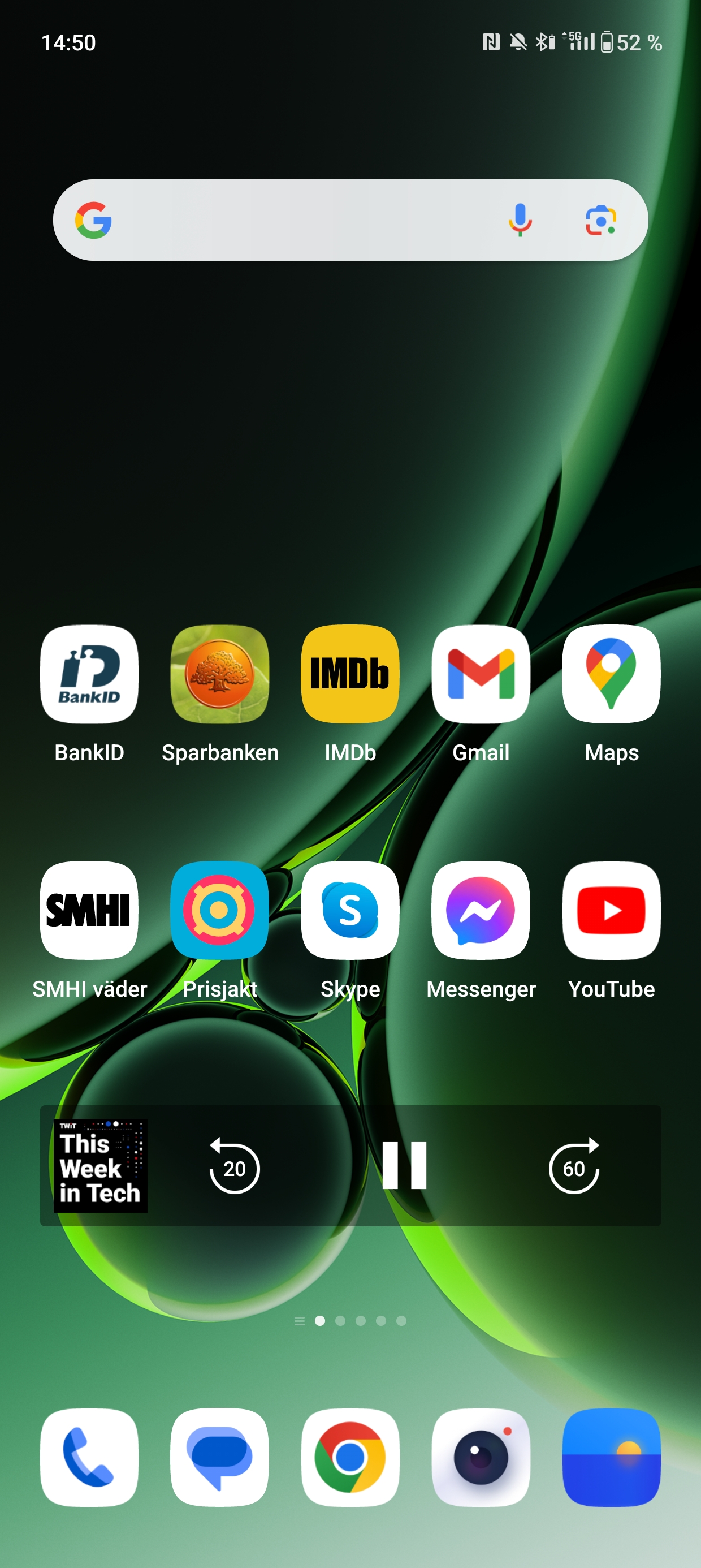Launch the Camera app from dock
This screenshot has width=701, height=1568.
point(481,1457)
